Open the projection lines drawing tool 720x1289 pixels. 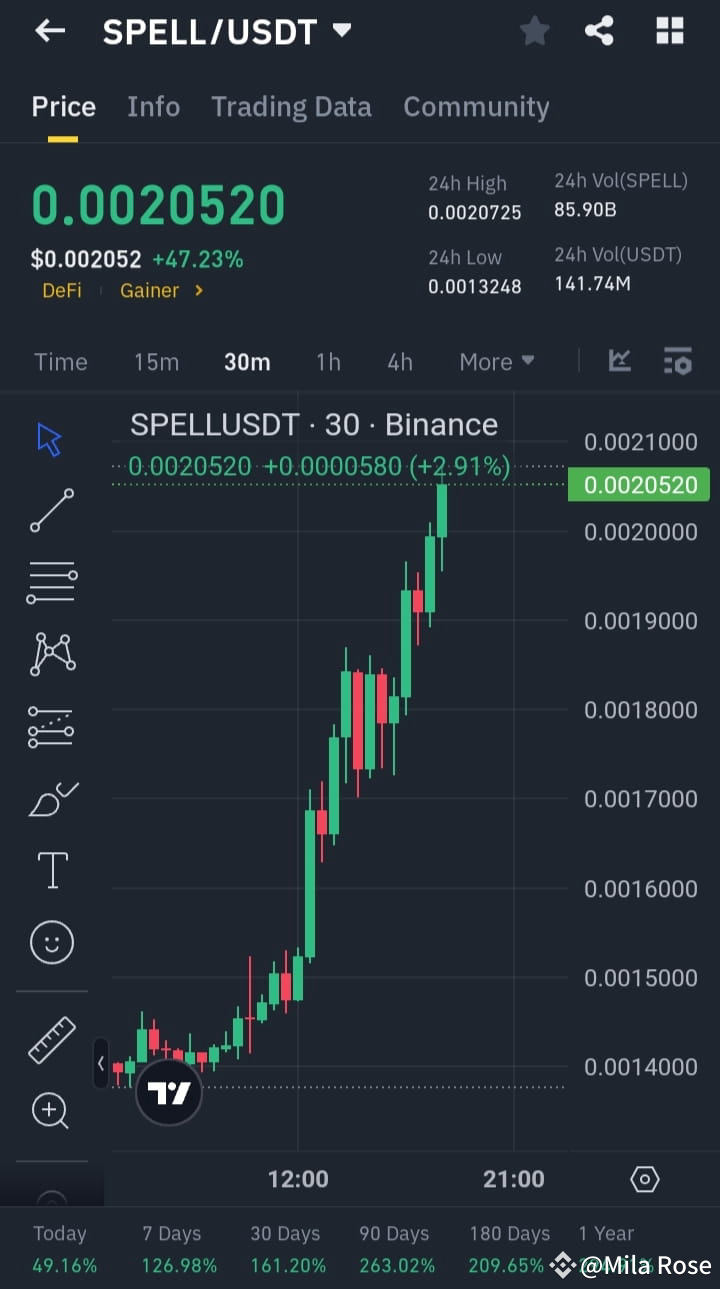(51, 727)
